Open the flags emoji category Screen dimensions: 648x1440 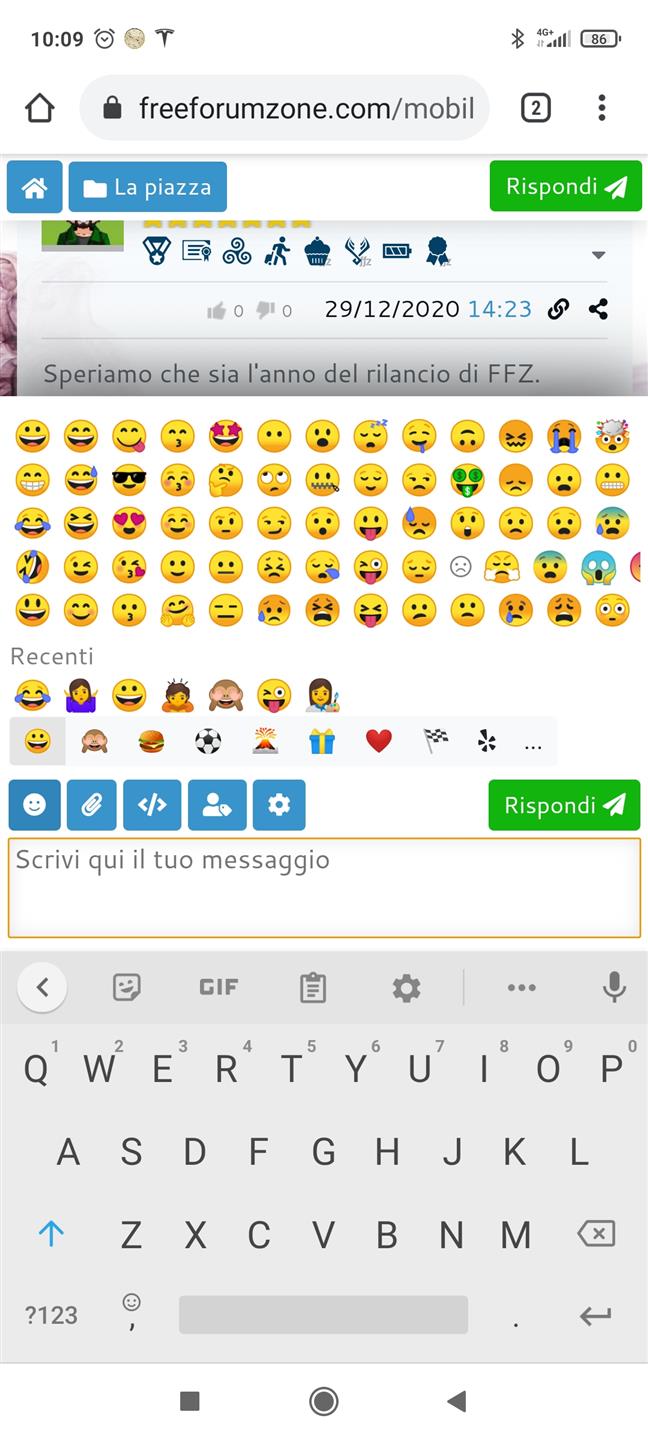[435, 741]
